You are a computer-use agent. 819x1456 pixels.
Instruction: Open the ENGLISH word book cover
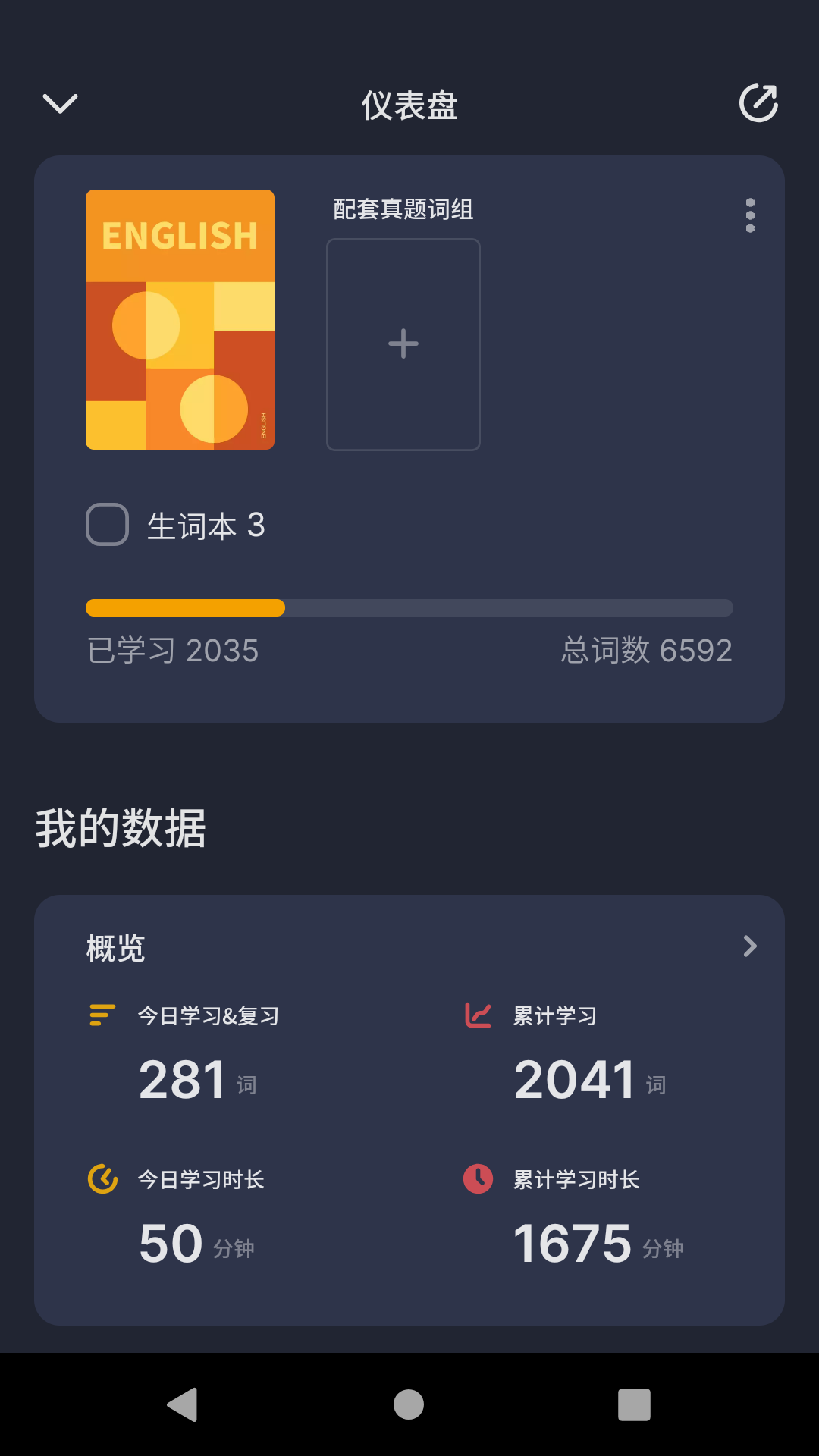pyautogui.click(x=180, y=319)
